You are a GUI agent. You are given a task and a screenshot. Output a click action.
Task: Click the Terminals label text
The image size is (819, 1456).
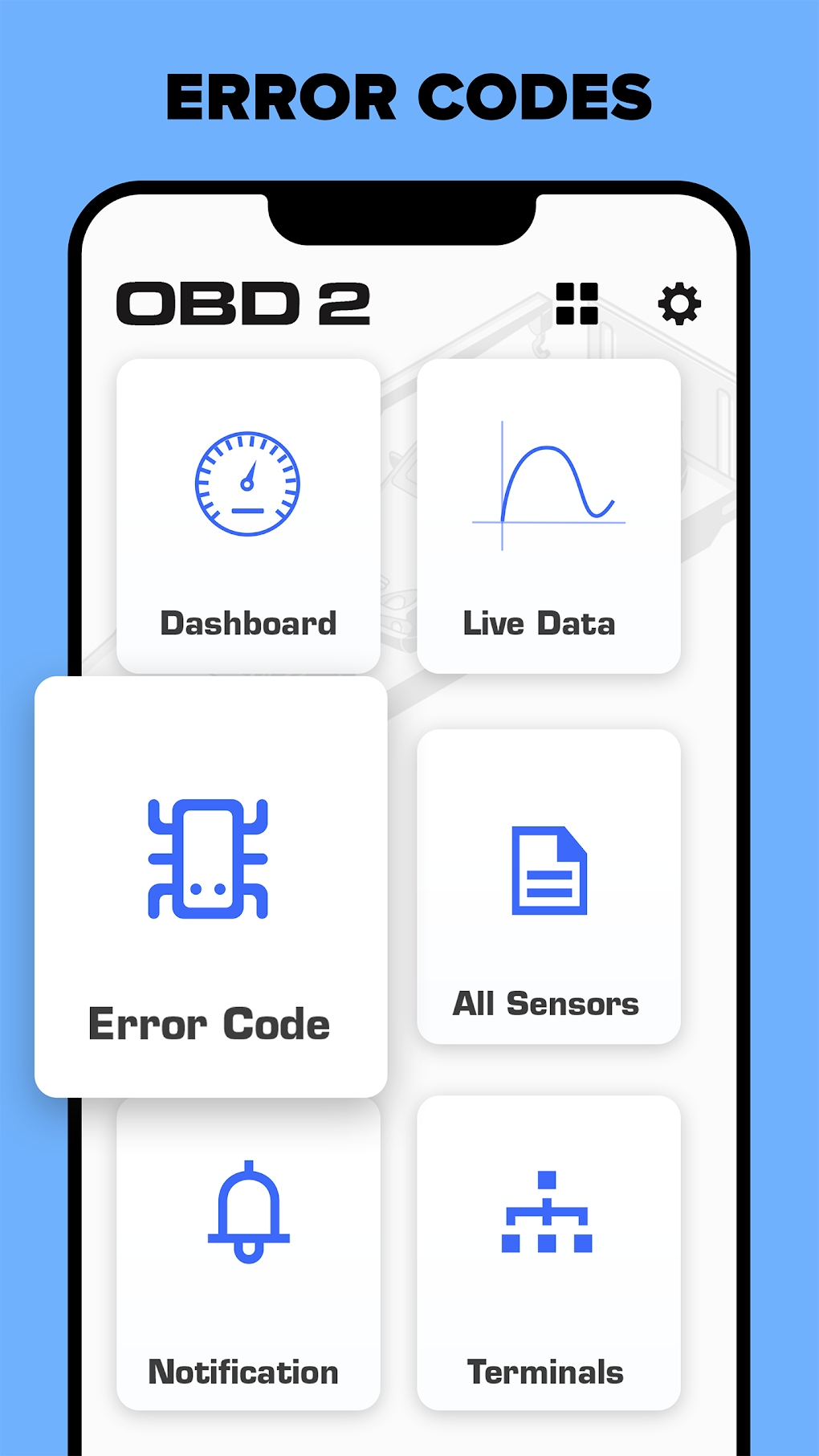pos(546,1372)
